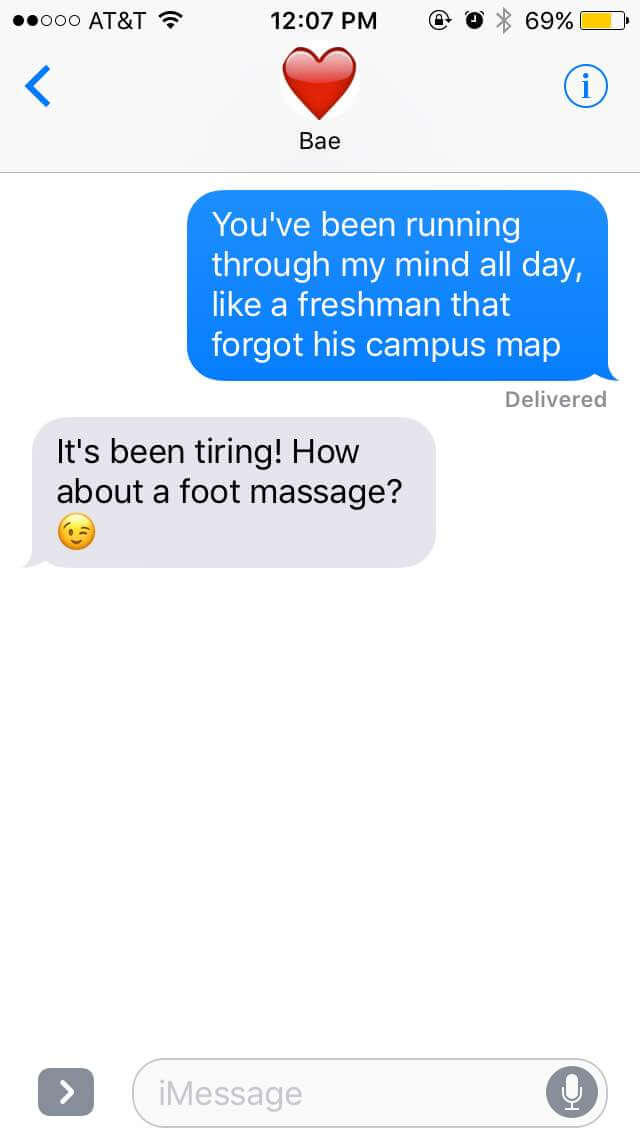This screenshot has height=1136, width=640.
Task: Open conversation details info button
Action: point(586,86)
